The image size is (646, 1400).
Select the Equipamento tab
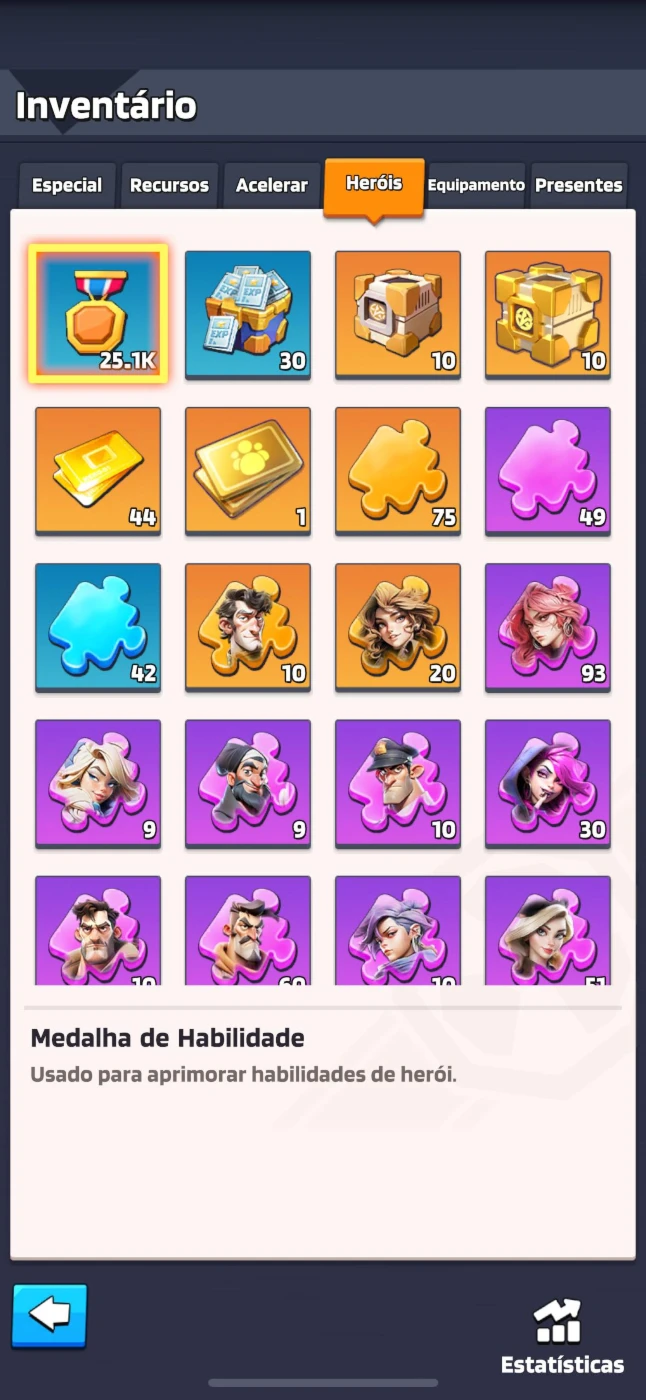pyautogui.click(x=476, y=185)
